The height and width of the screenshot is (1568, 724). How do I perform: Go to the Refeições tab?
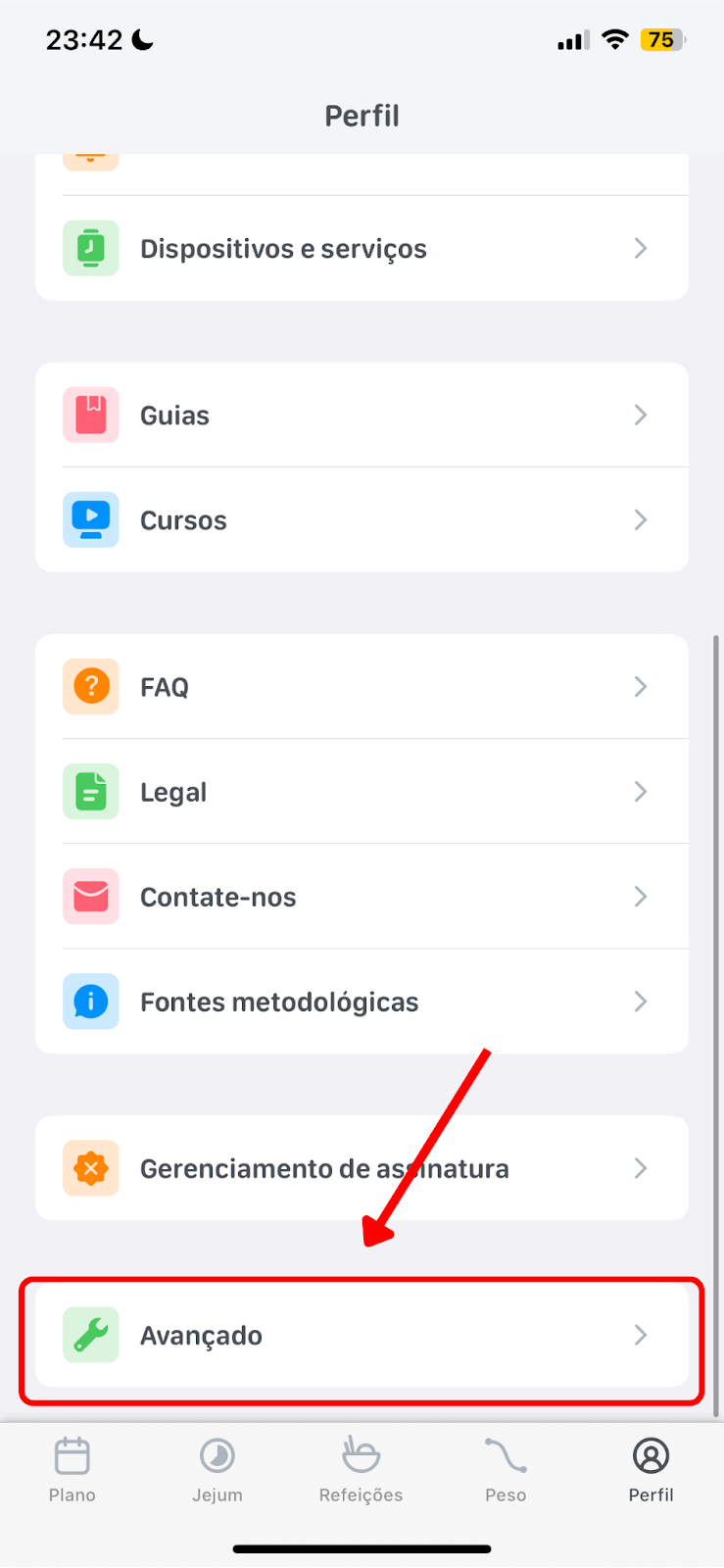pos(362,1469)
